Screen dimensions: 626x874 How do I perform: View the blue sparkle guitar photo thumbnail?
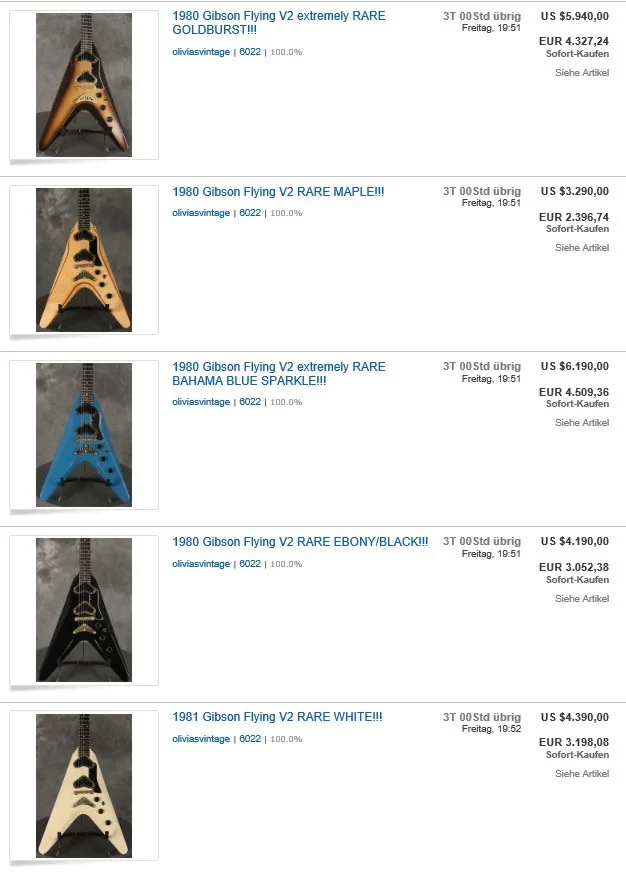pos(84,435)
